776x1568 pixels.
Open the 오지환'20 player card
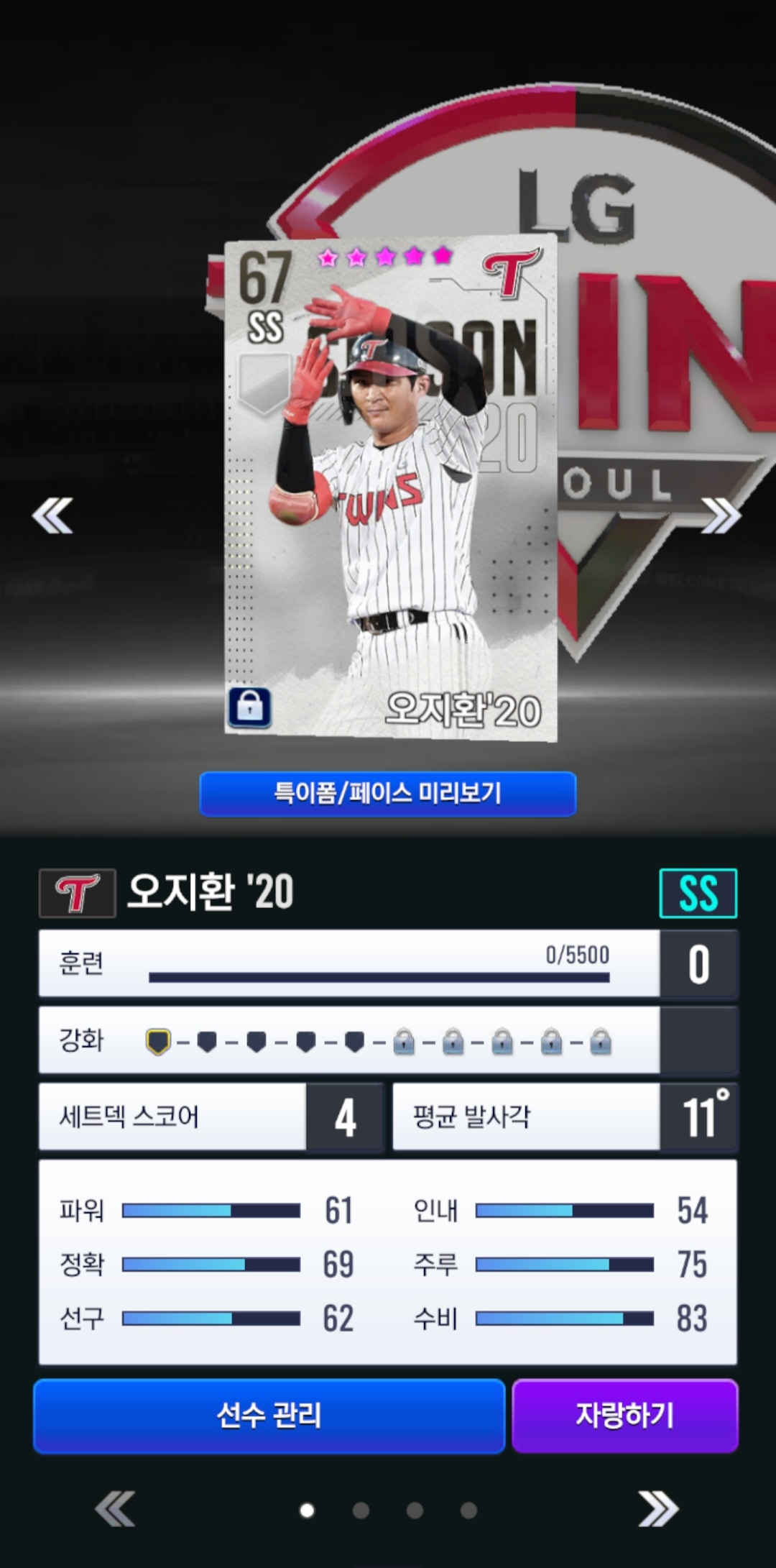pyautogui.click(x=390, y=487)
